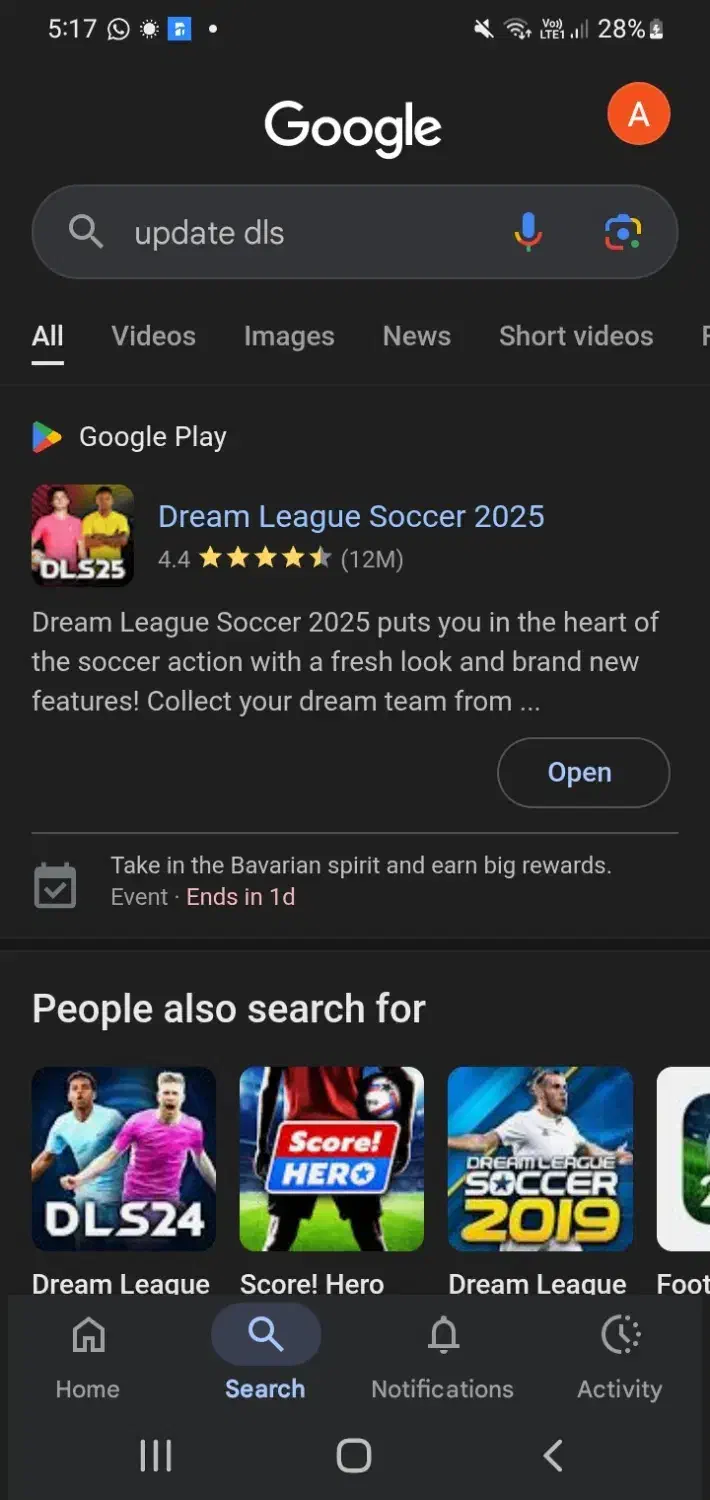Switch to the News results tab
Image resolution: width=710 pixels, height=1500 pixels.
point(416,336)
